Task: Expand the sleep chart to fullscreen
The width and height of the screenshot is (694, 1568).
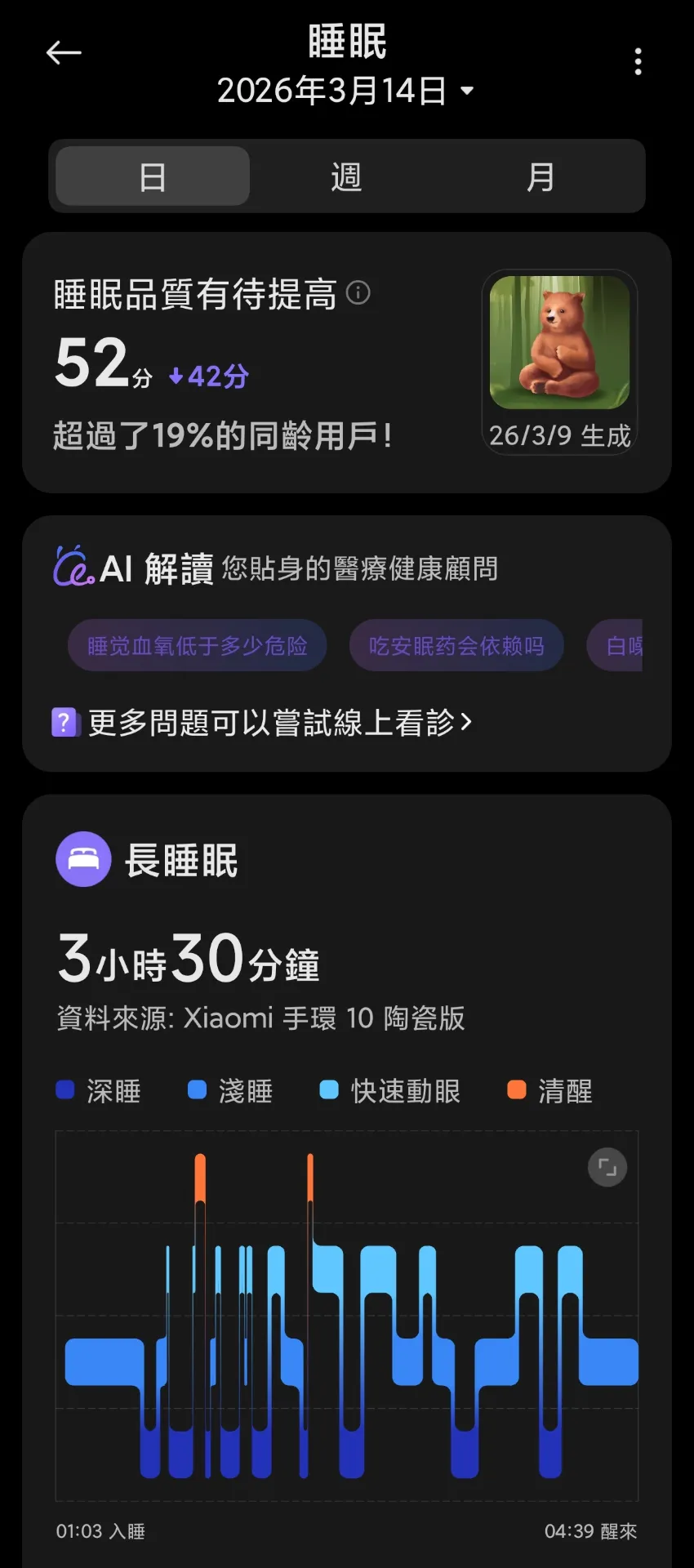Action: coord(607,1168)
